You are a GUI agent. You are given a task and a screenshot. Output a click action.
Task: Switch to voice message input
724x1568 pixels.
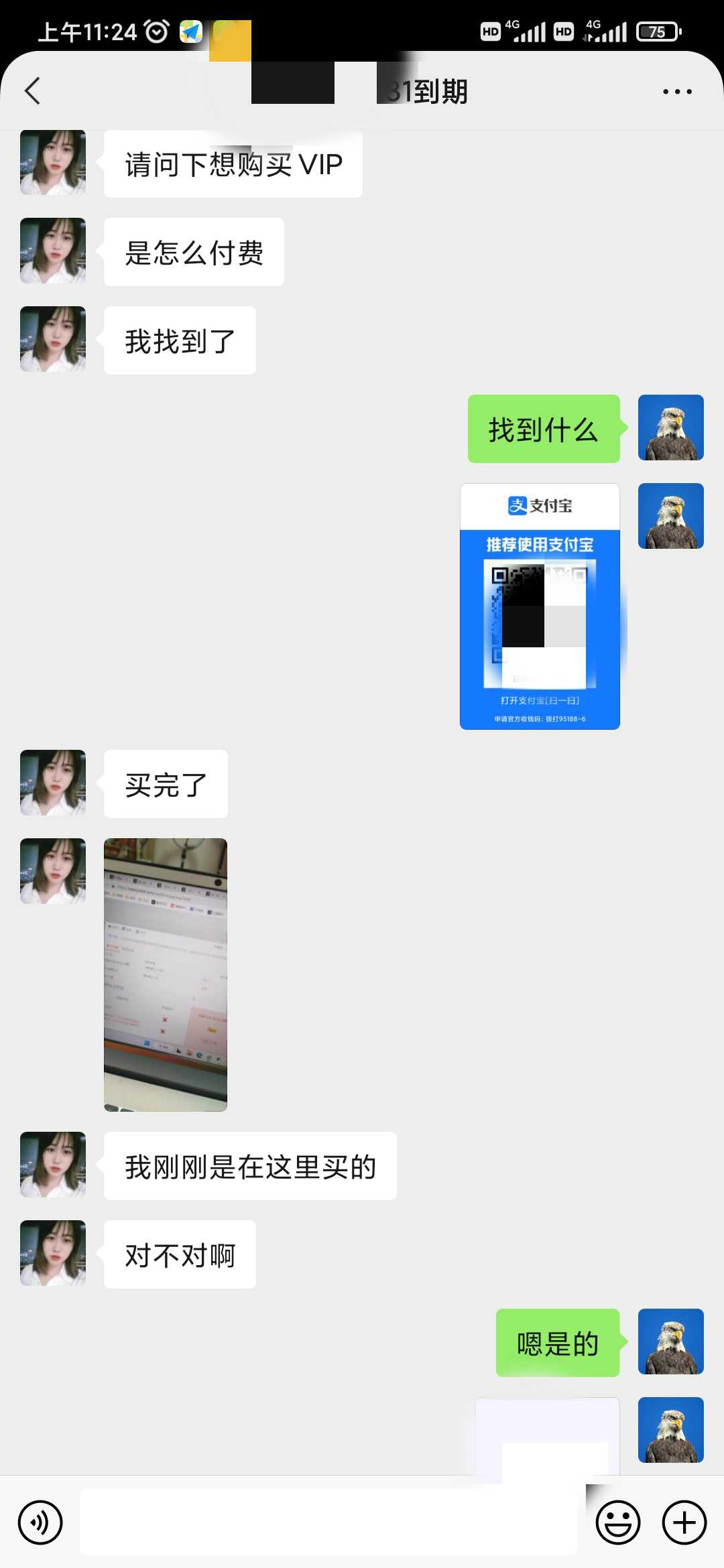40,1522
